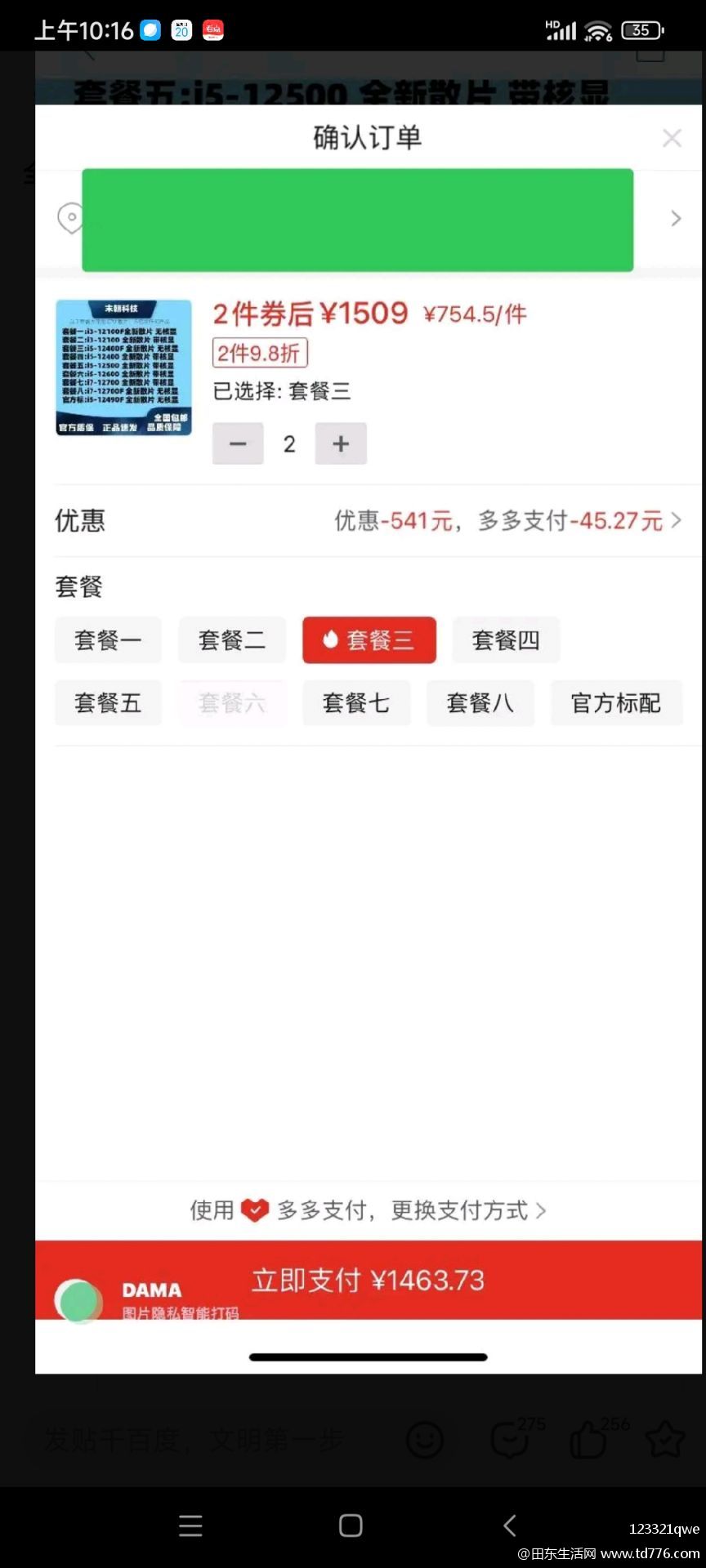
Task: Pick 套餐四
Action: point(506,639)
